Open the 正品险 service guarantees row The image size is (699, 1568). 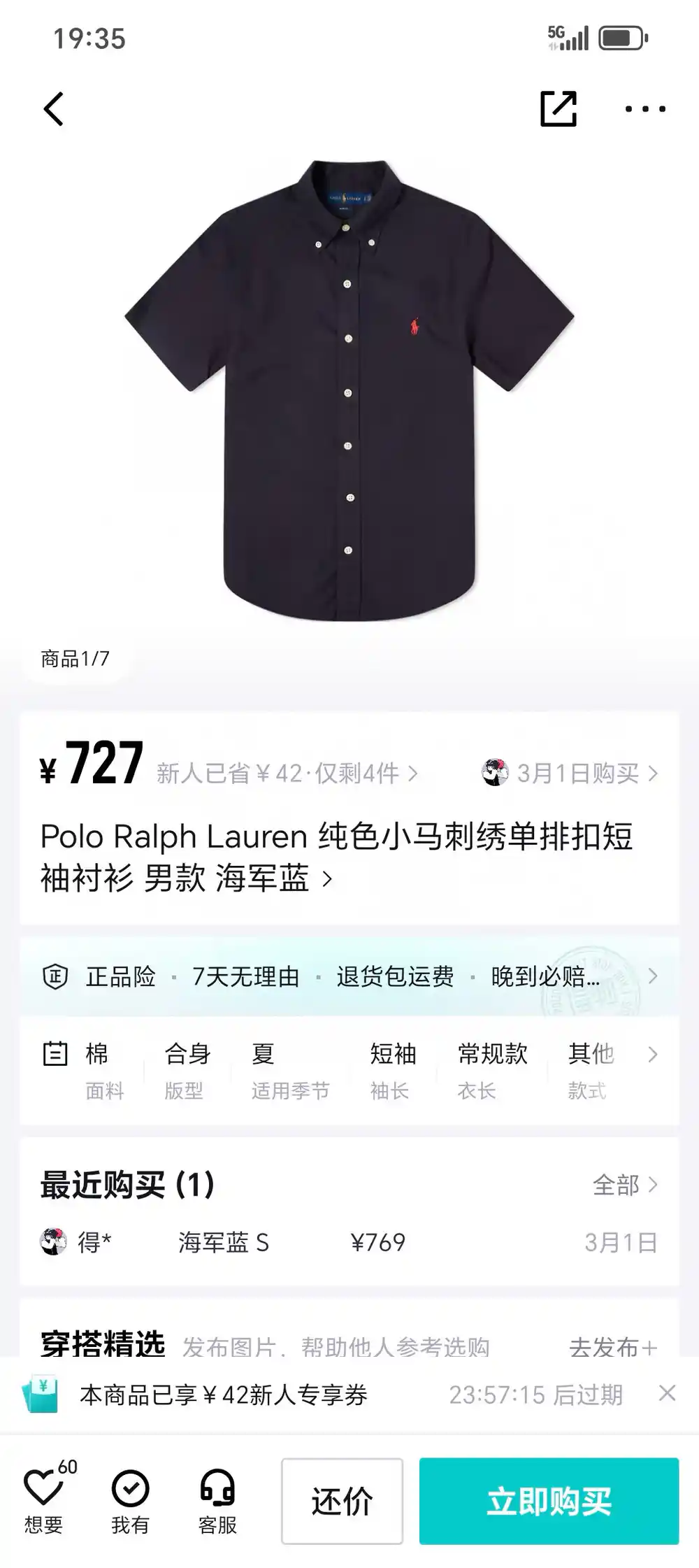[x=349, y=976]
